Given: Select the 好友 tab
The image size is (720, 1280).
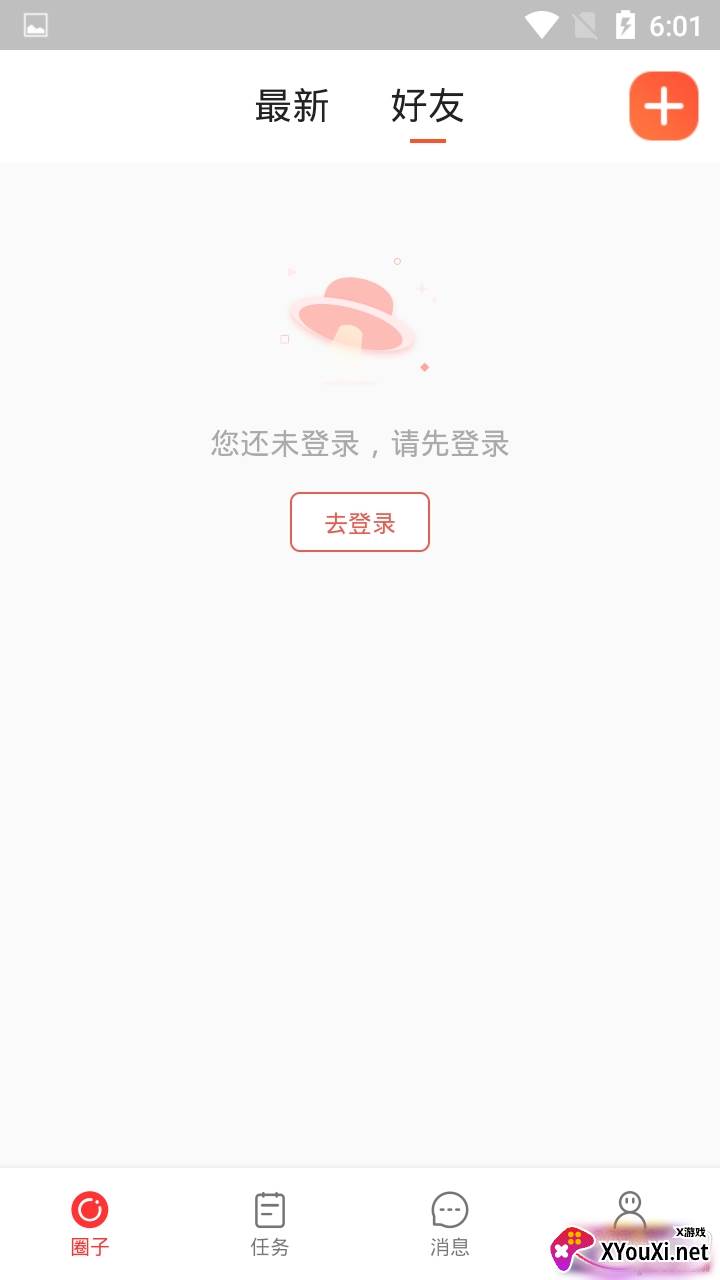Looking at the screenshot, I should [427, 106].
